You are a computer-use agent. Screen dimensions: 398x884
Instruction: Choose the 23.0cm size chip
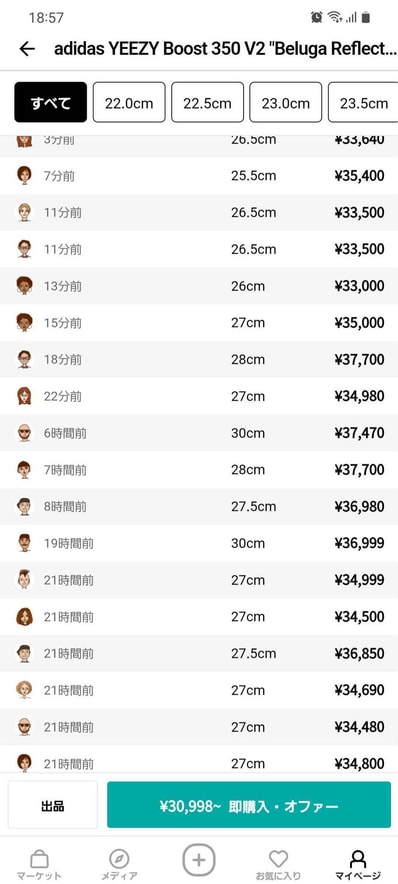coord(286,102)
